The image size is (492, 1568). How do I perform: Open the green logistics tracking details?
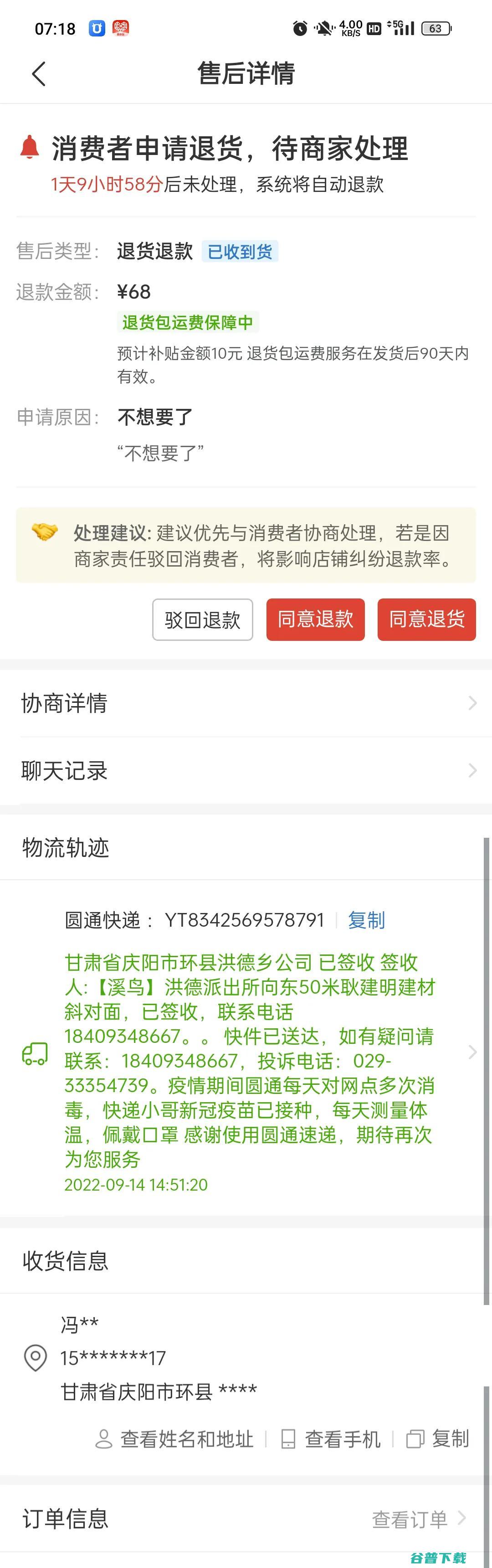coord(249,1060)
